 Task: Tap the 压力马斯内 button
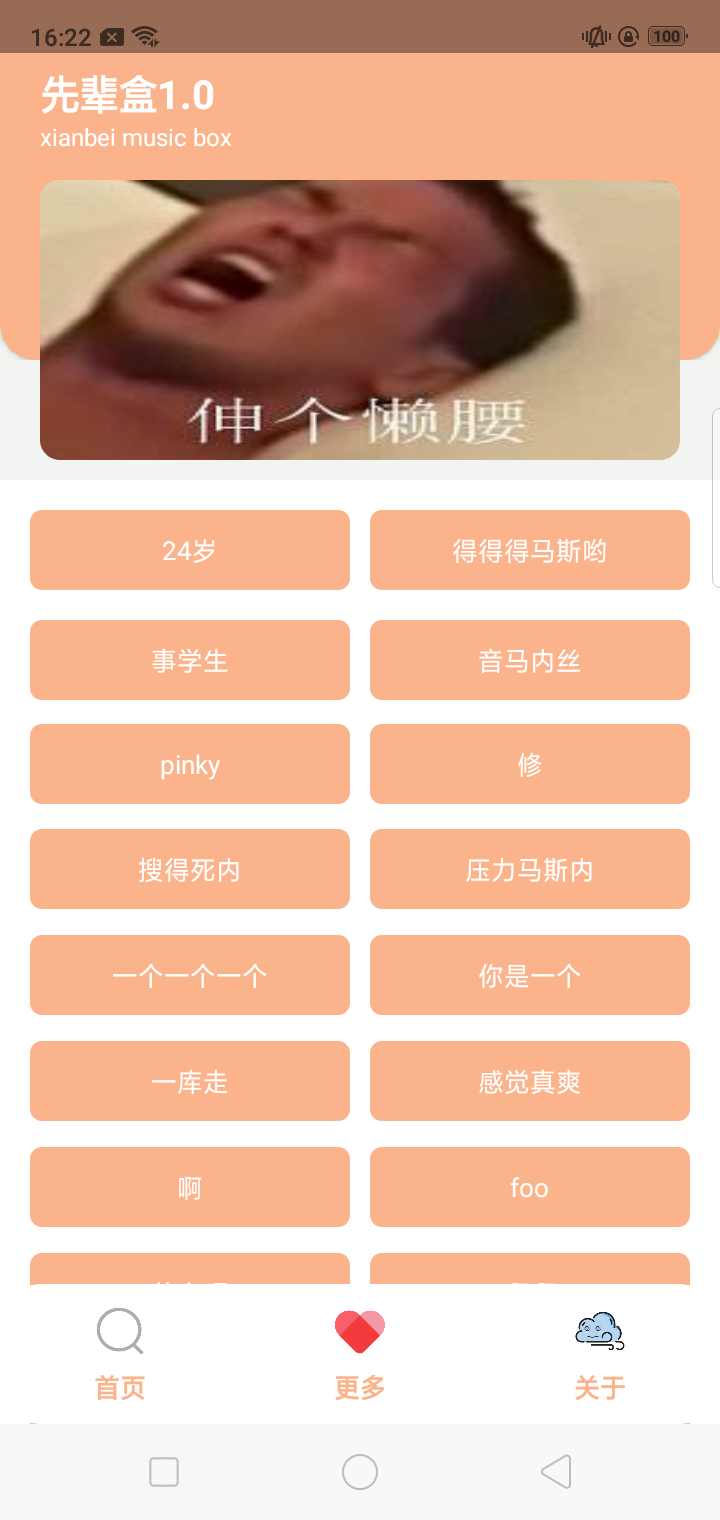tap(530, 869)
